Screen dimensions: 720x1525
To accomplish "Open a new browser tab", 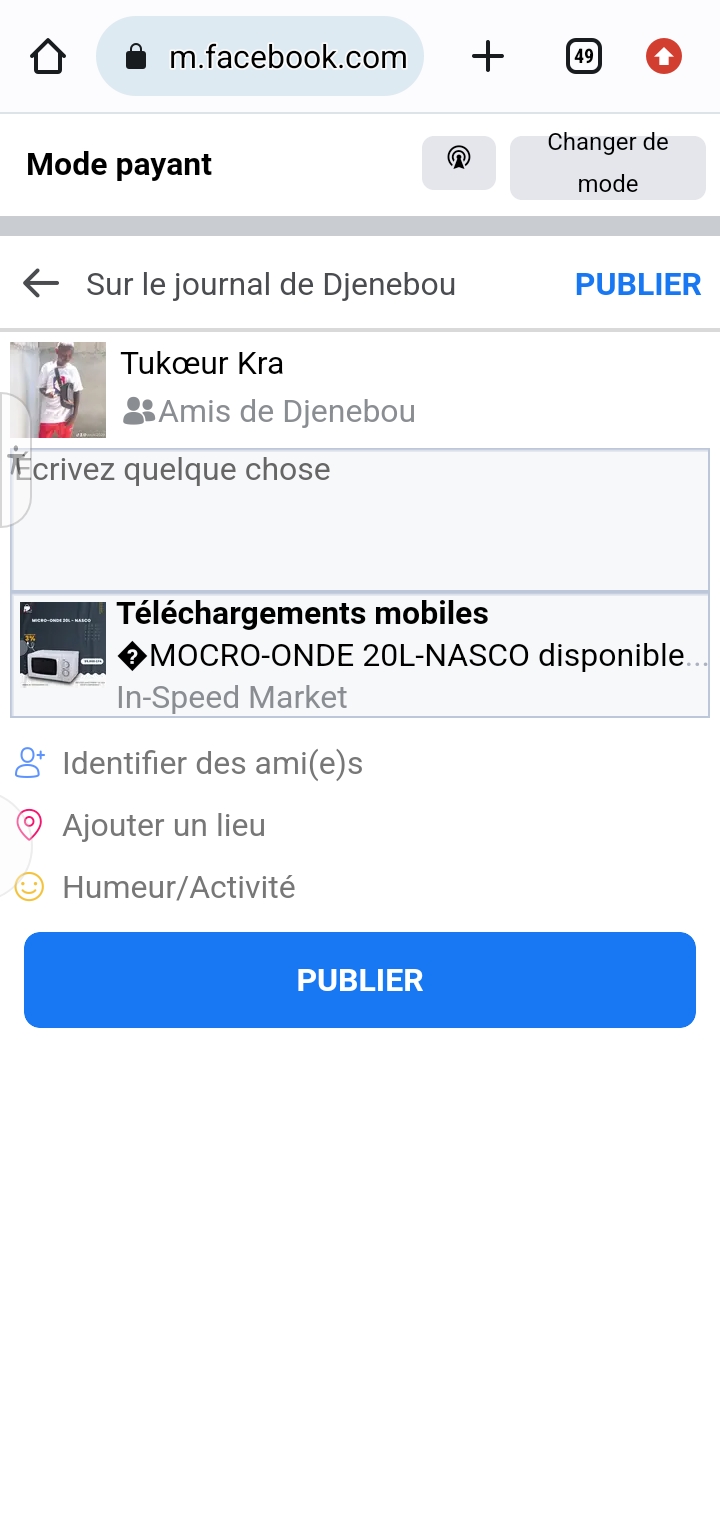I will [488, 57].
